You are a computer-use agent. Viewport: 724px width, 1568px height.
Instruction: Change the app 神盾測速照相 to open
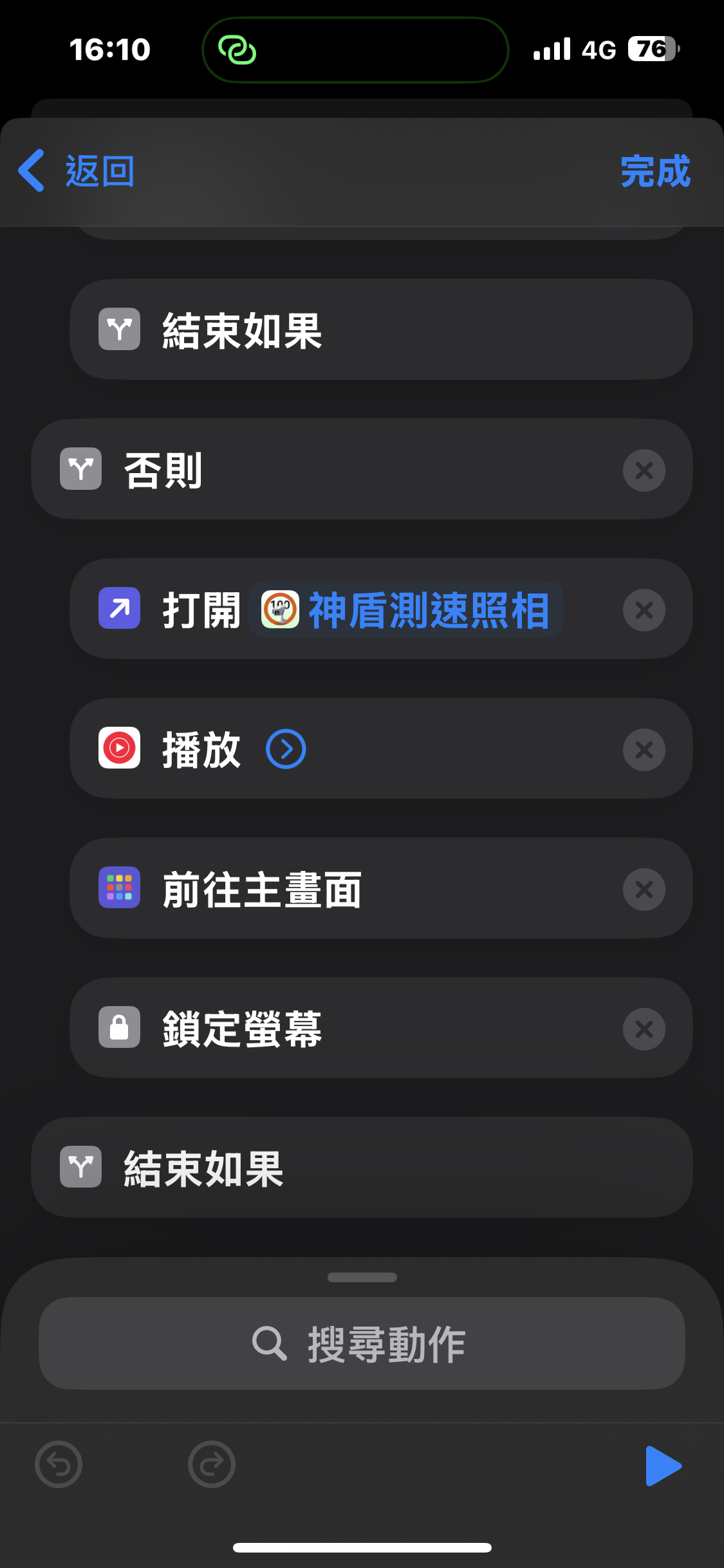(406, 610)
